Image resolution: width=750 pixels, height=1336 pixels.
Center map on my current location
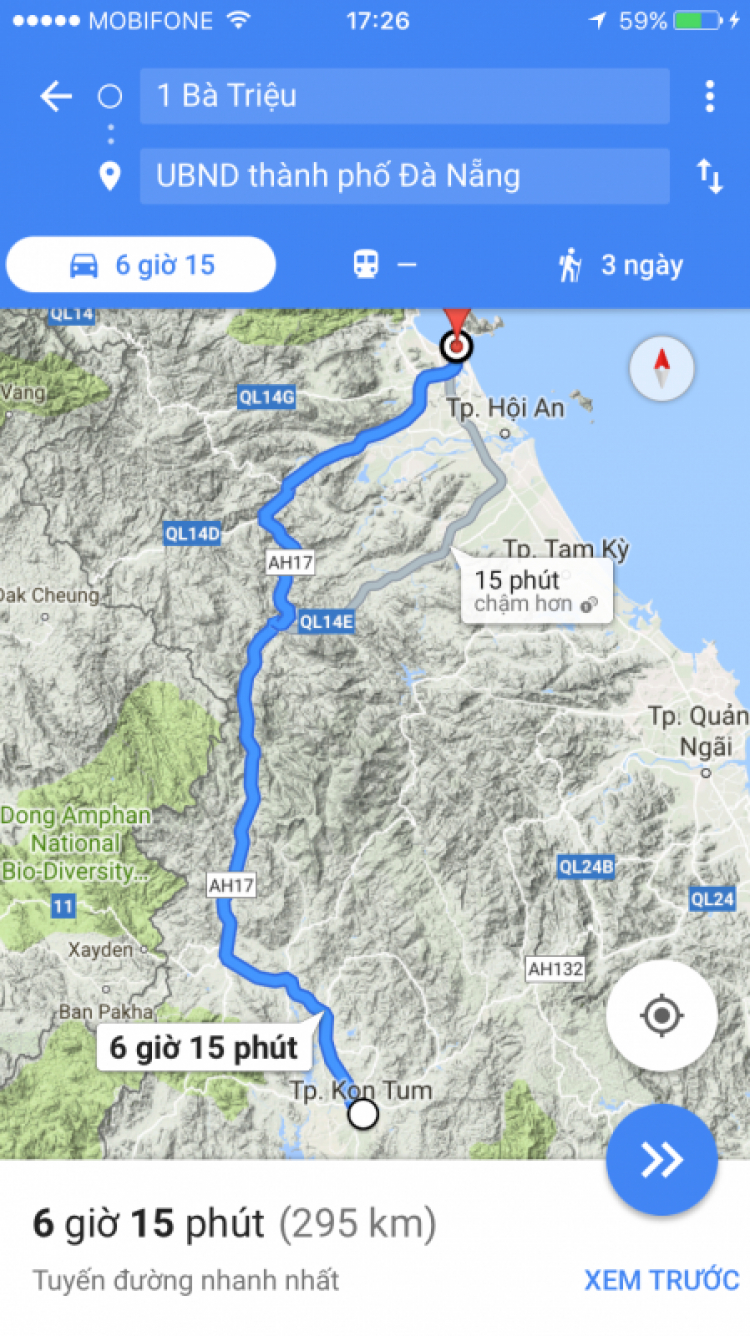[x=661, y=1016]
